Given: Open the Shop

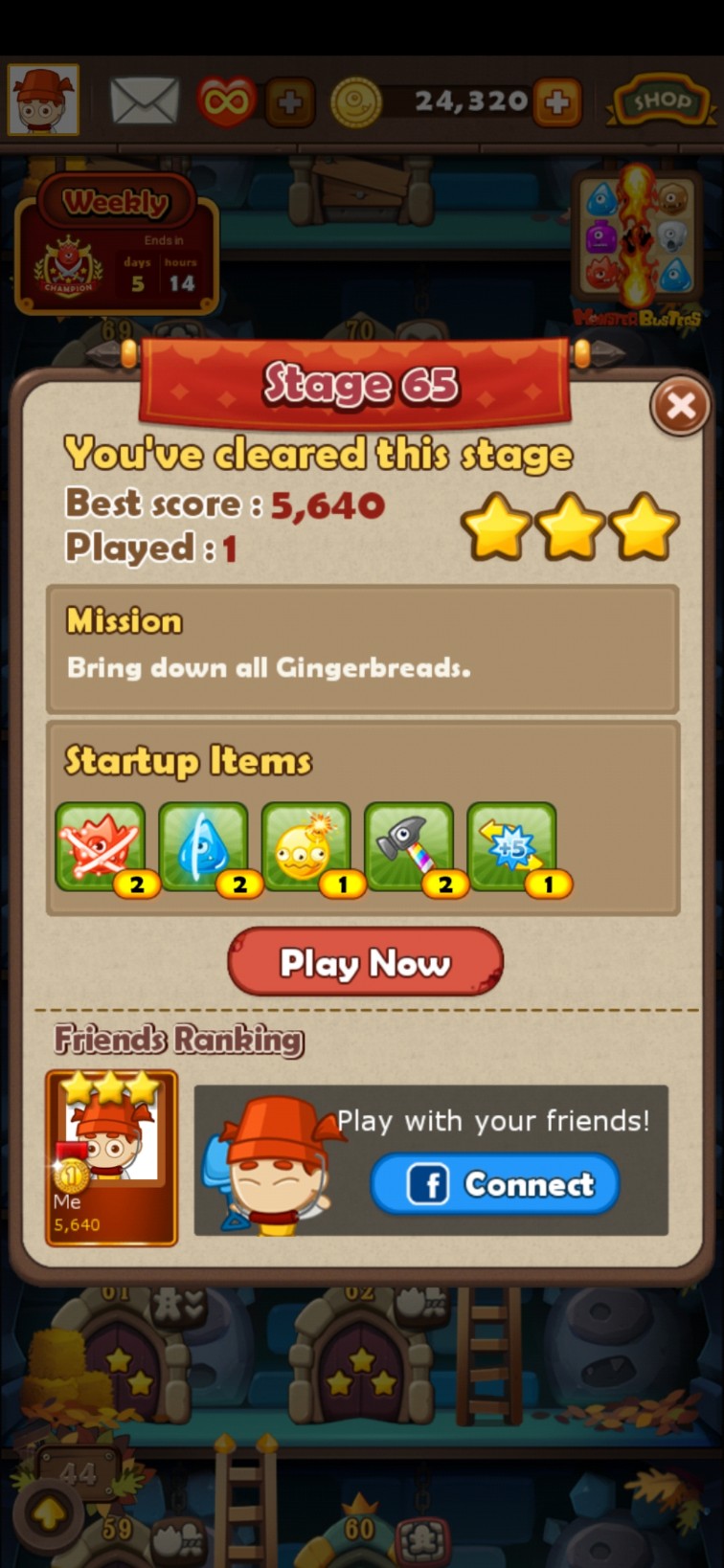Looking at the screenshot, I should click(659, 101).
